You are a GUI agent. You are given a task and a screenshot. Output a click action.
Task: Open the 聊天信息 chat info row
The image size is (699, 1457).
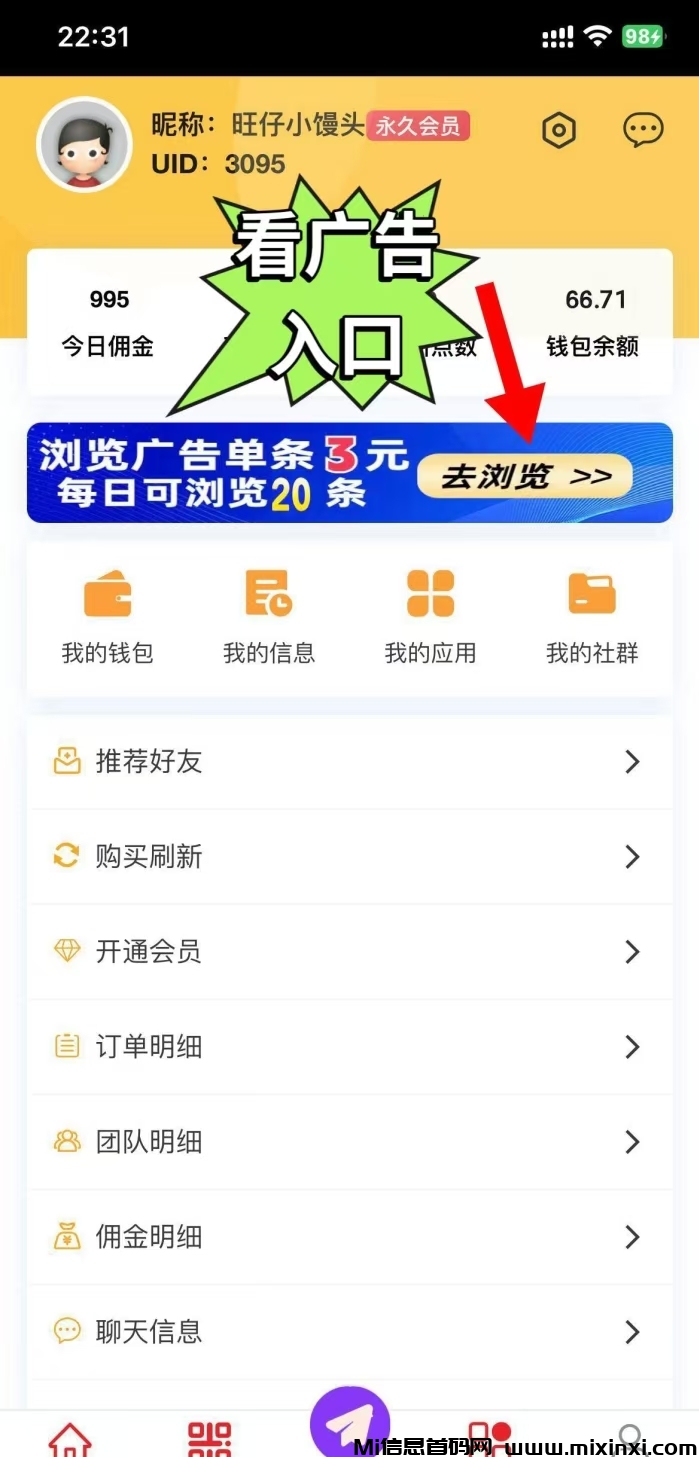[x=349, y=1332]
